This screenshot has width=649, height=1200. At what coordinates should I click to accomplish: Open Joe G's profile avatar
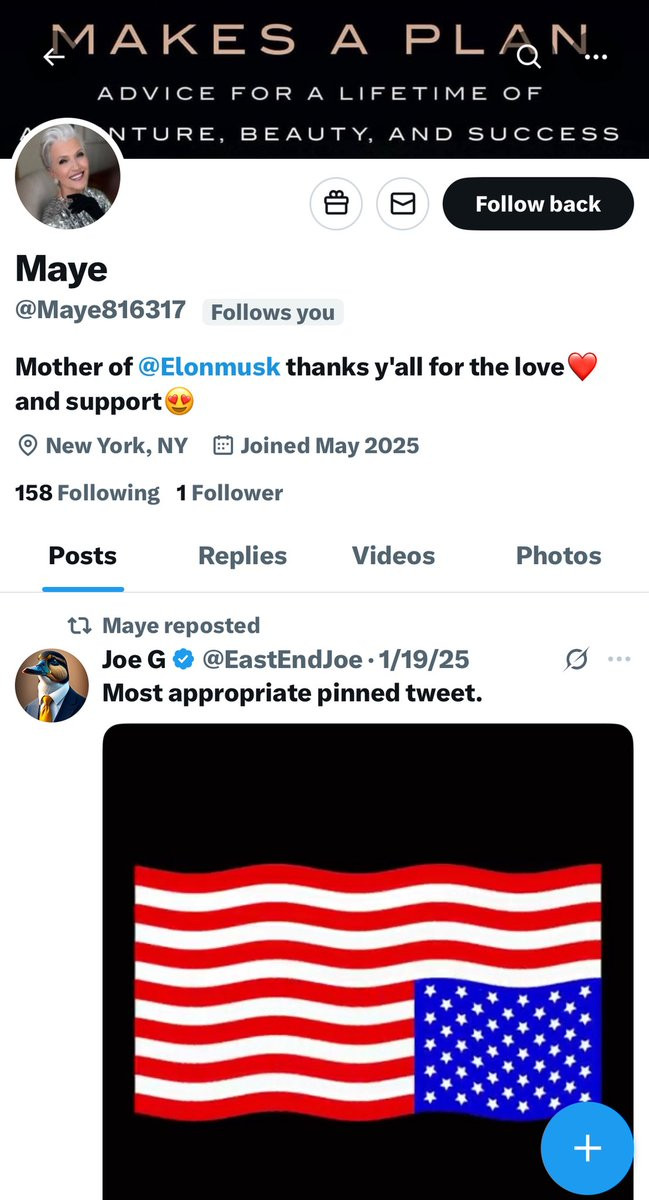click(x=52, y=685)
